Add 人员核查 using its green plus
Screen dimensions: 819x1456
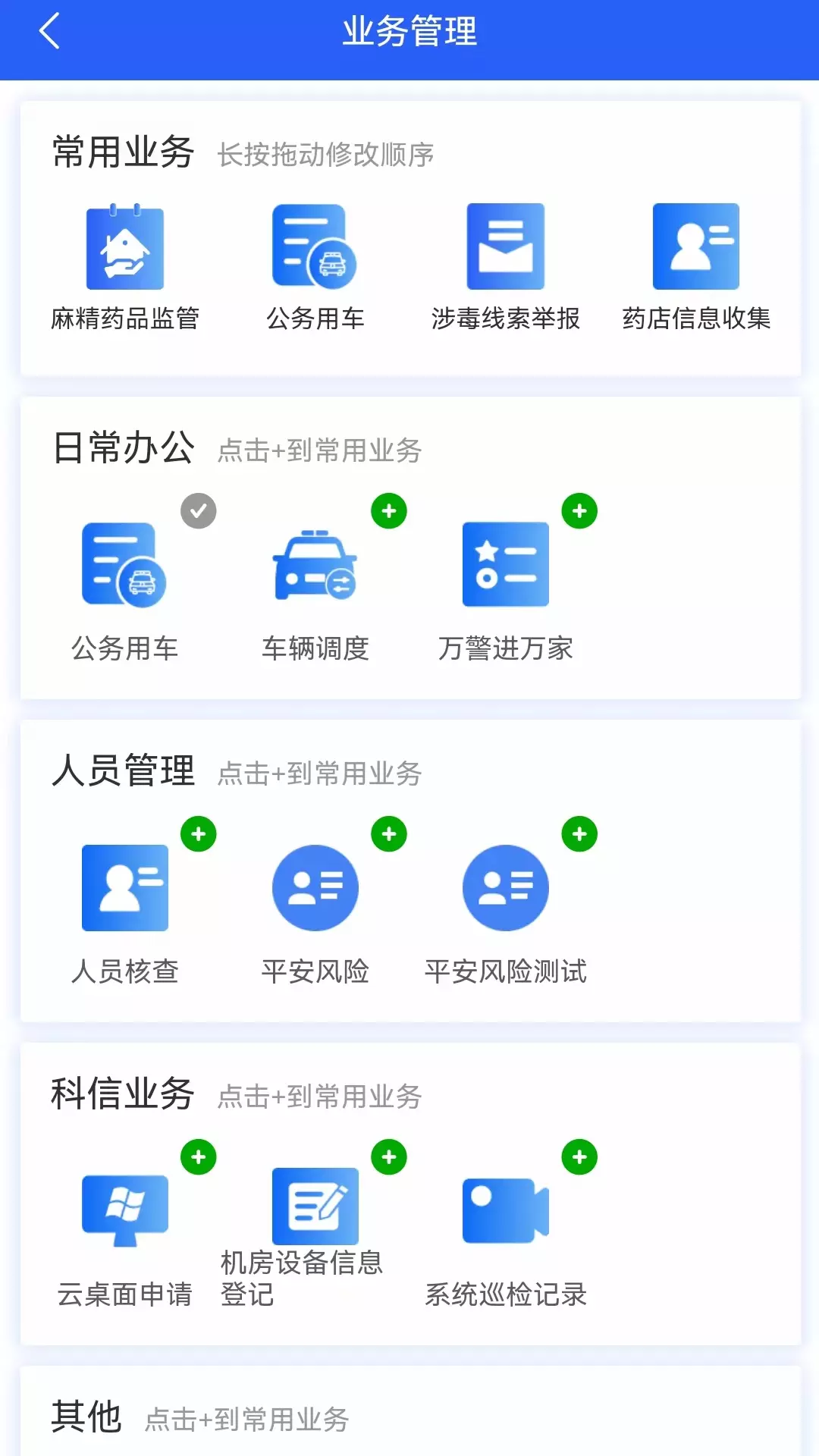click(199, 834)
